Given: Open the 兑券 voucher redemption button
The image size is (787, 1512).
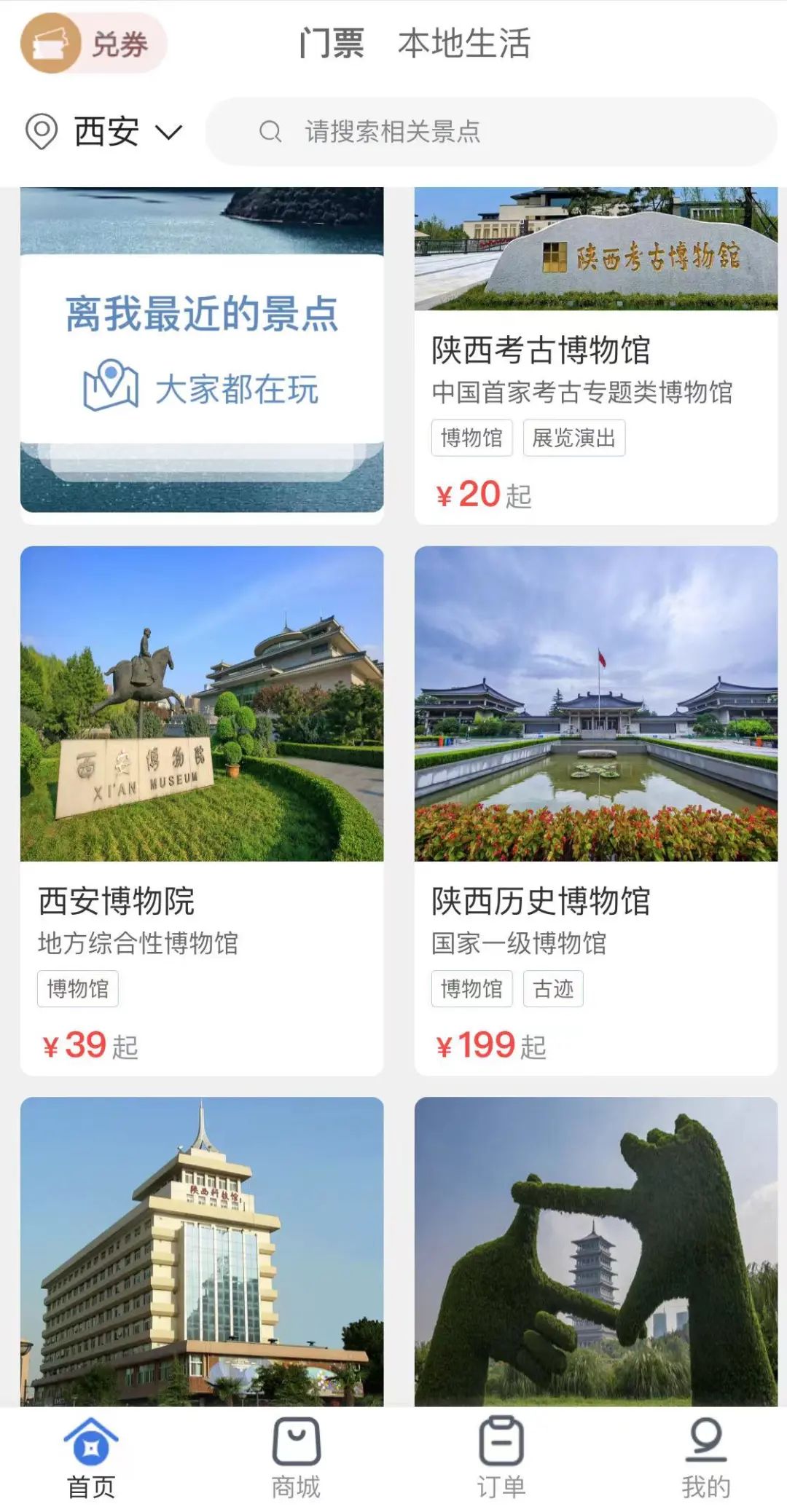Looking at the screenshot, I should 93,44.
